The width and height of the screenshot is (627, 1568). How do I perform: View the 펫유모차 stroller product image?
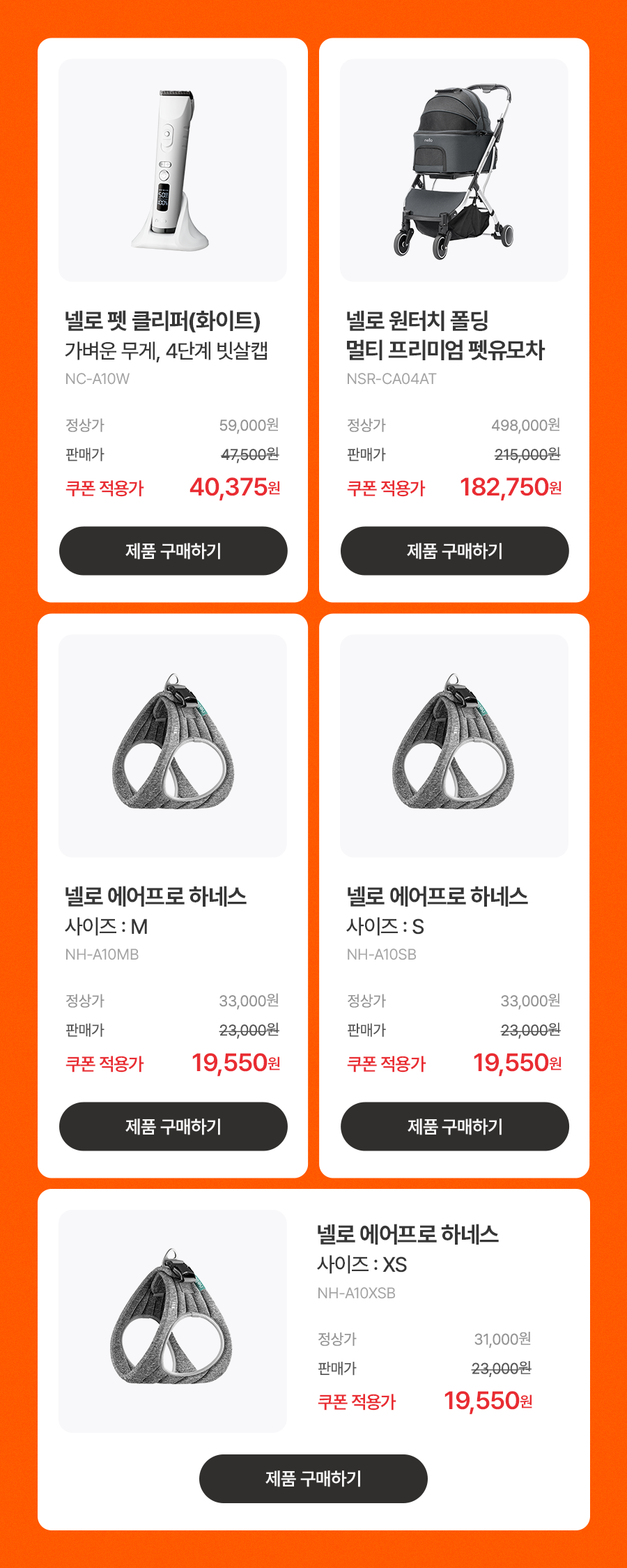pyautogui.click(x=454, y=171)
